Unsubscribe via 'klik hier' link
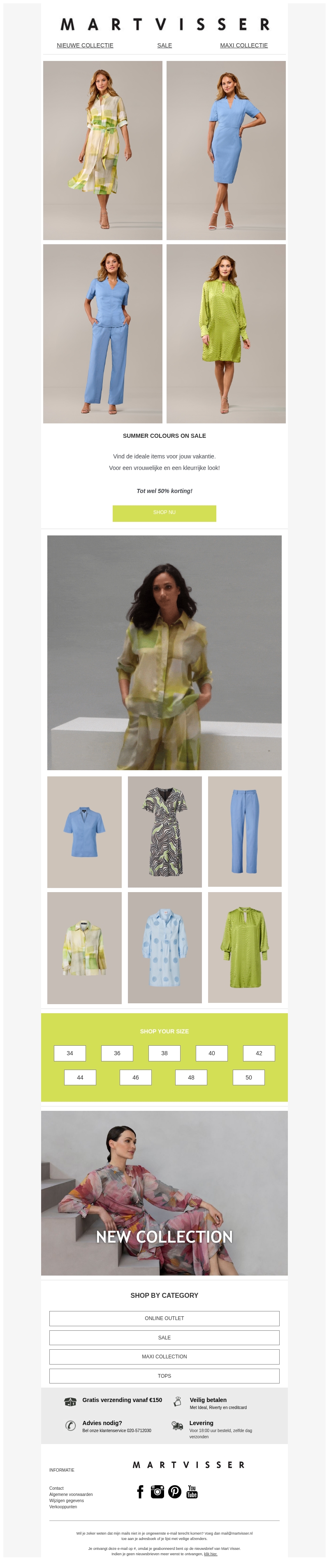Image resolution: width=329 pixels, height=1568 pixels. tap(211, 1554)
